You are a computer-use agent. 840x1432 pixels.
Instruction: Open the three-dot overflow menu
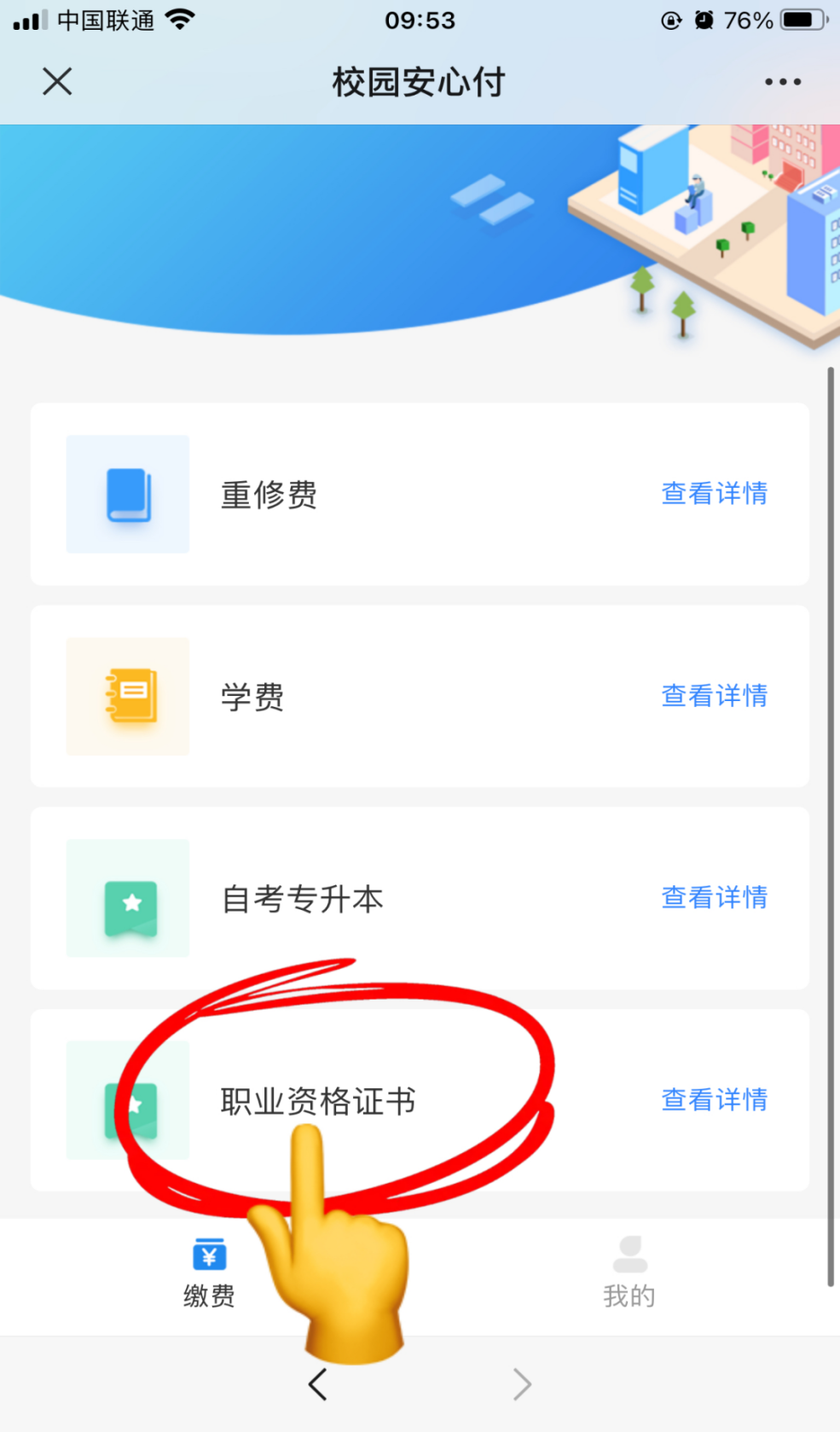782,82
